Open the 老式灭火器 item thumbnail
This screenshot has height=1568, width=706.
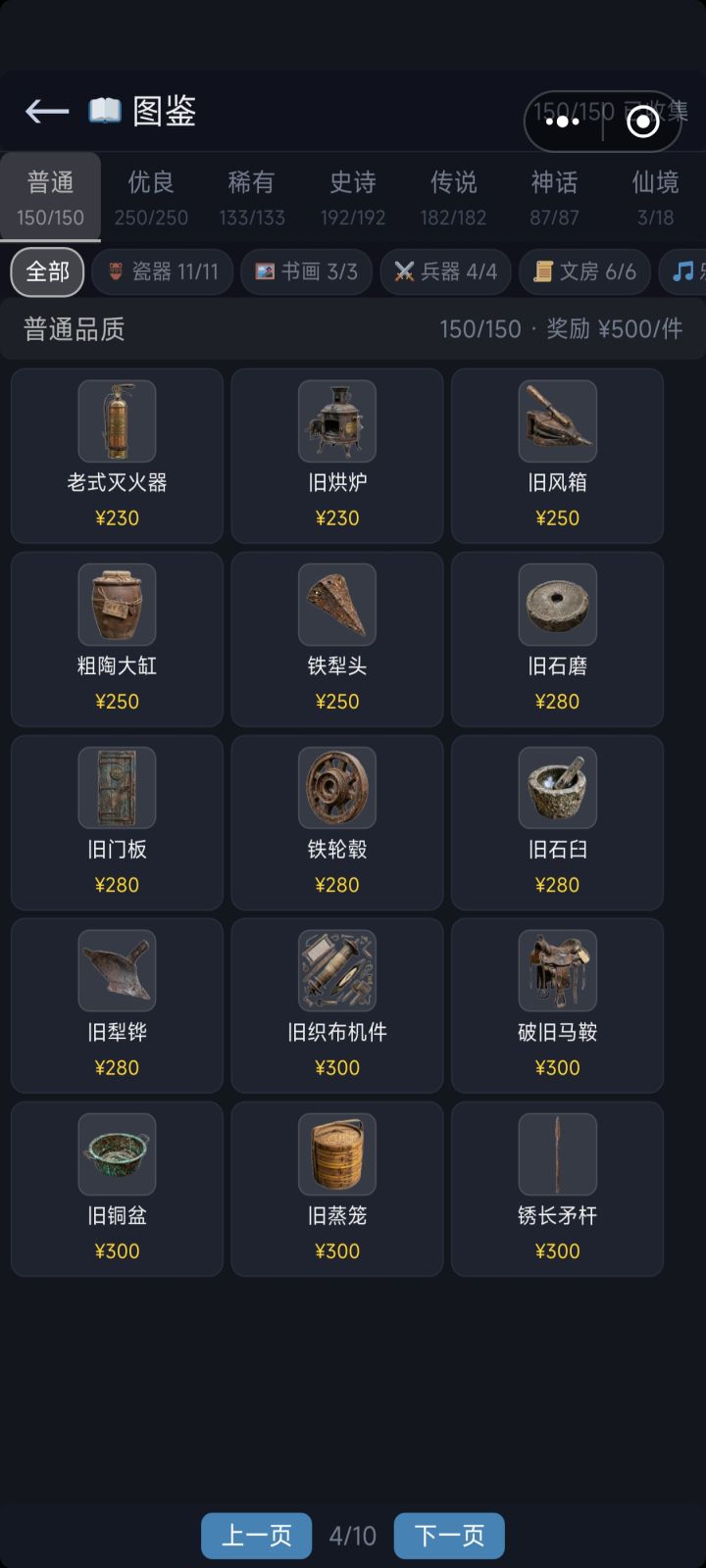click(x=117, y=421)
